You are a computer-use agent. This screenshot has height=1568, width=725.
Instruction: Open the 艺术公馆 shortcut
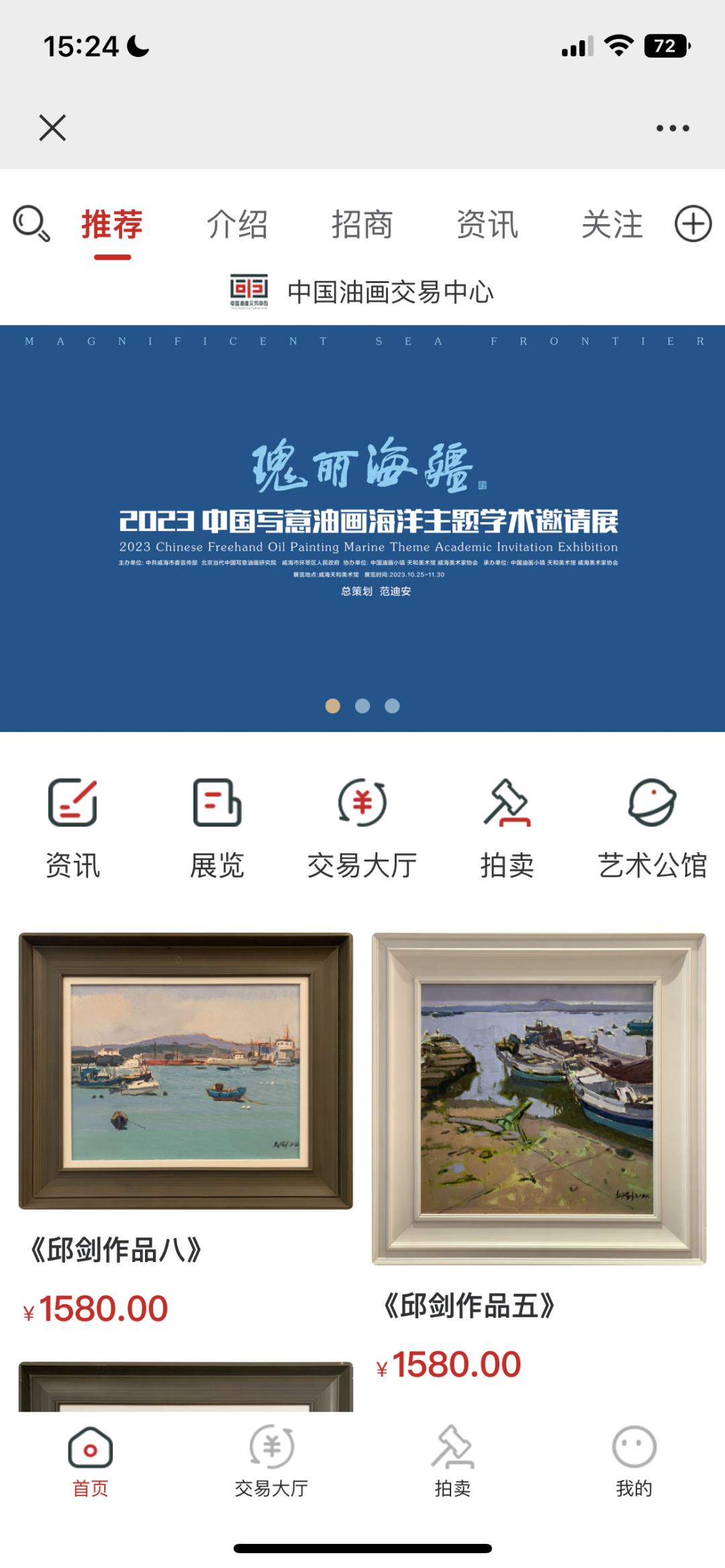[652, 828]
